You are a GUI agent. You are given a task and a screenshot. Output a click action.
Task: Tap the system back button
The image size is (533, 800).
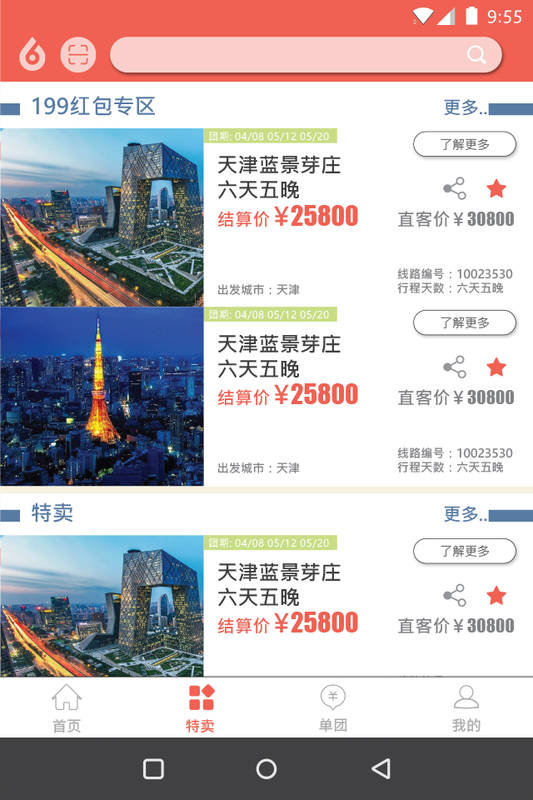[x=381, y=768]
